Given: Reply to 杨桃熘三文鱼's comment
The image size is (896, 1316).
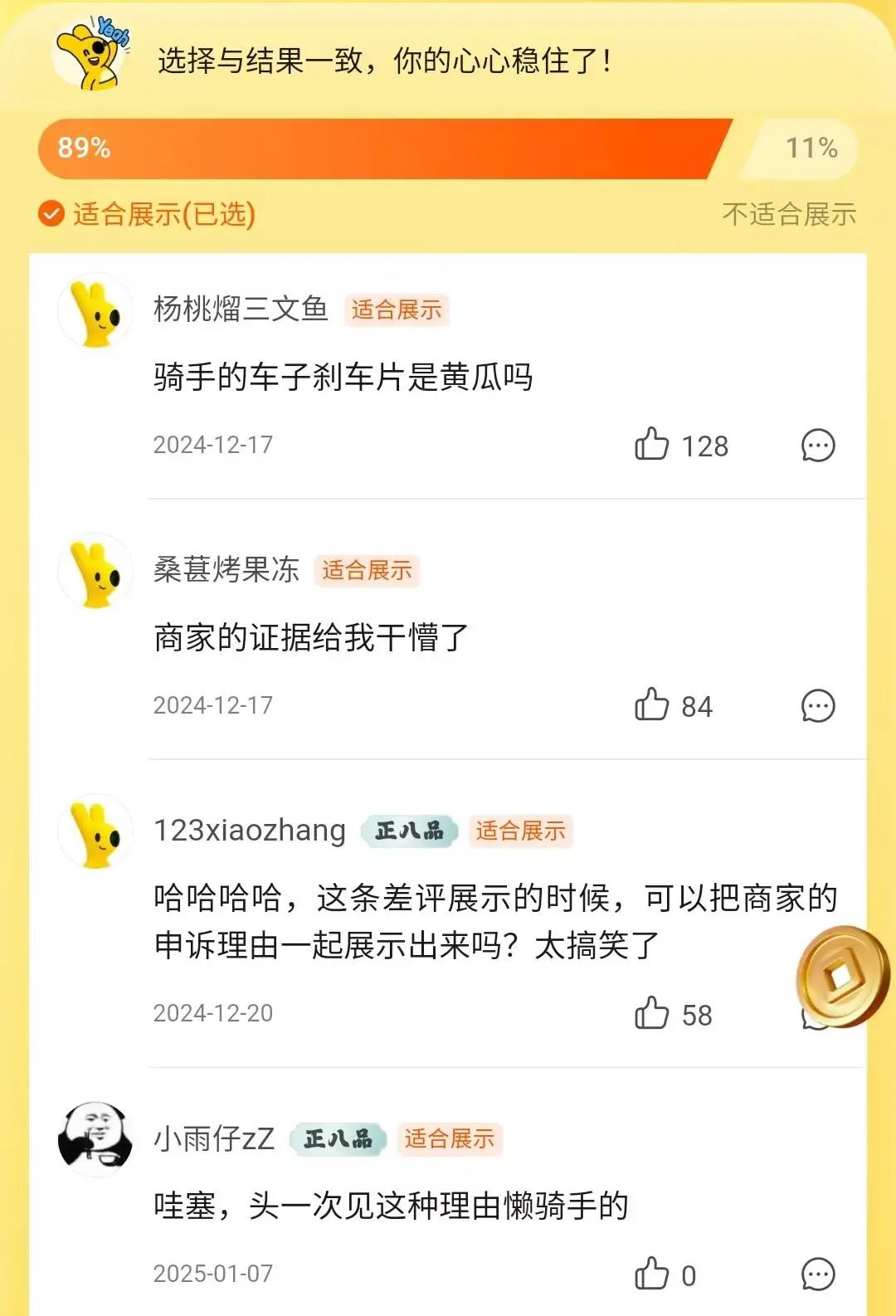Looking at the screenshot, I should pyautogui.click(x=817, y=446).
